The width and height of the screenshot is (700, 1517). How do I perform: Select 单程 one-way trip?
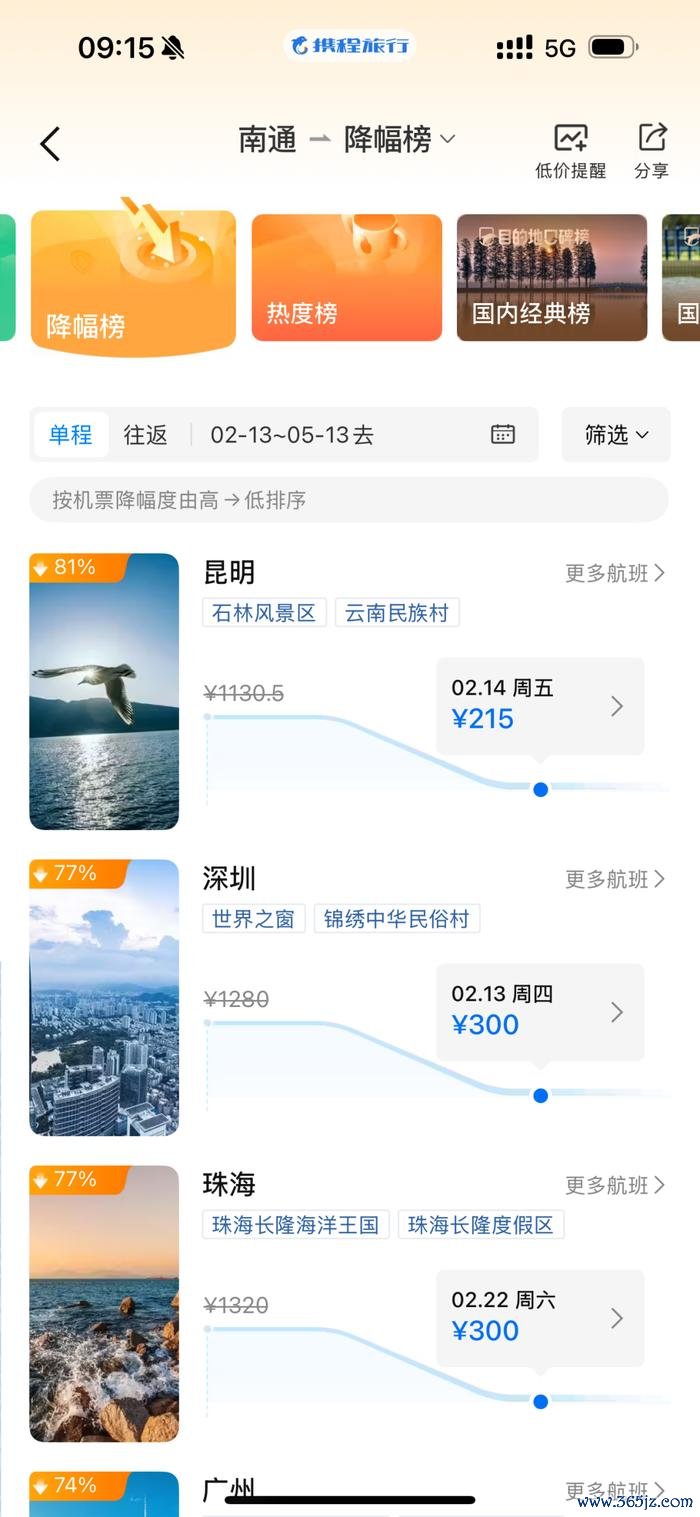[71, 435]
